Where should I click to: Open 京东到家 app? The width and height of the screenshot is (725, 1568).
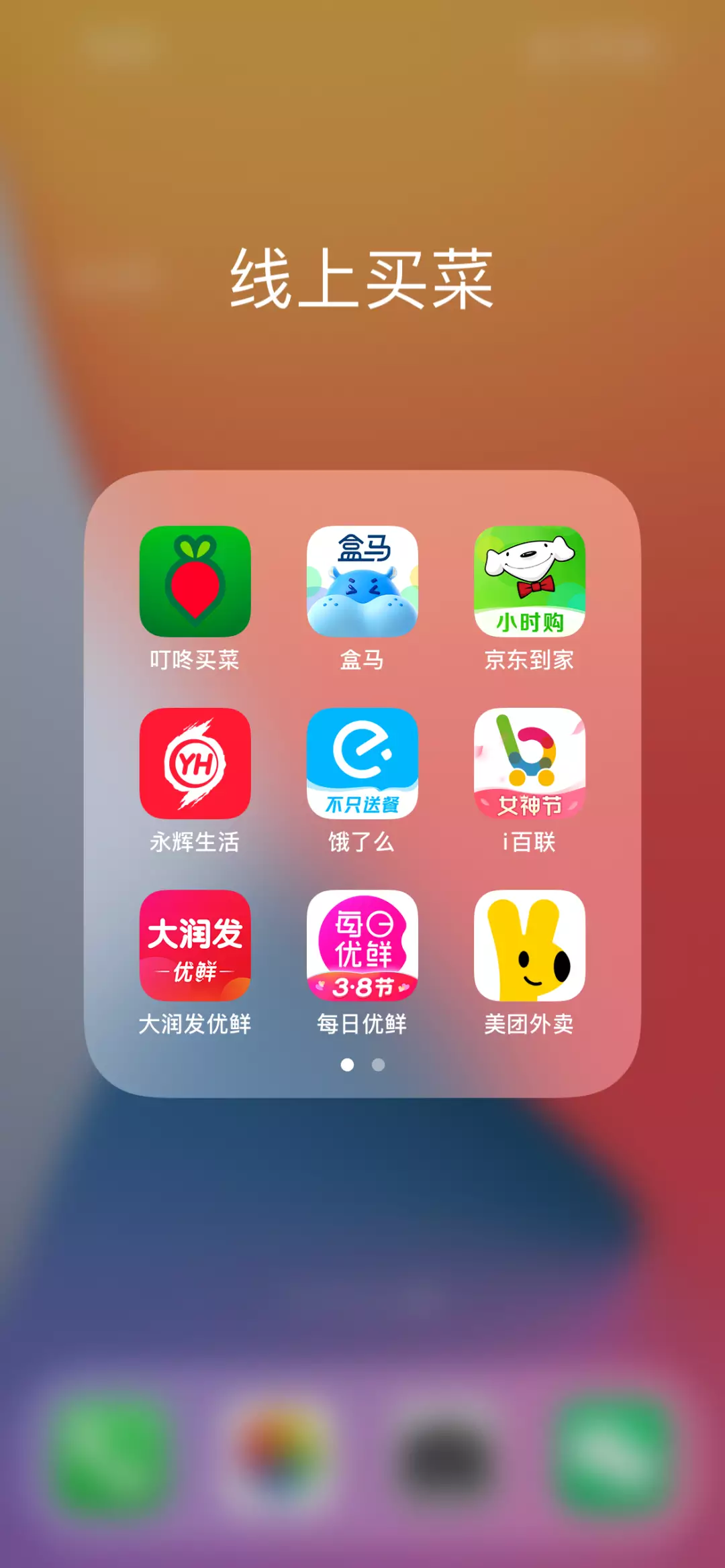pos(529,581)
